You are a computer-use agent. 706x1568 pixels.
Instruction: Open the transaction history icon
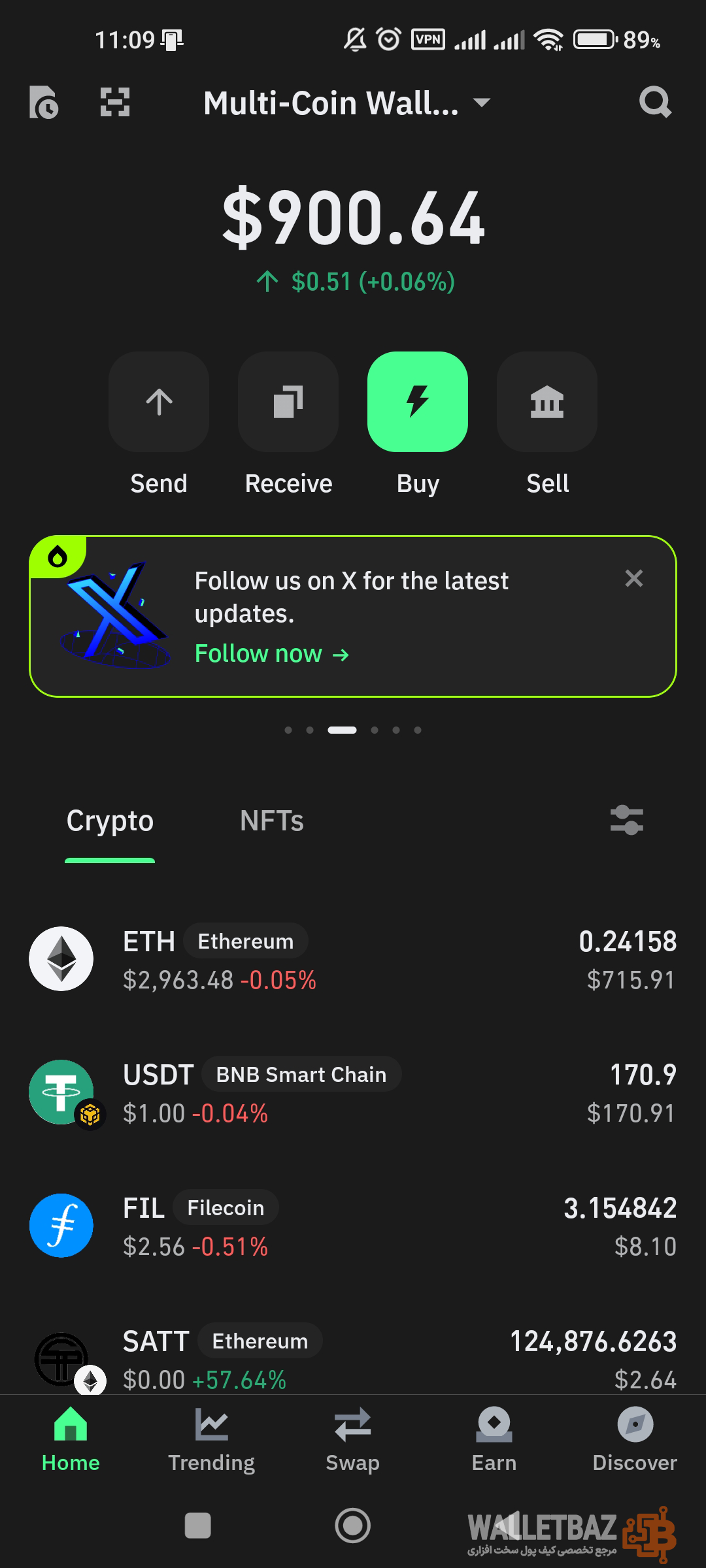coord(44,103)
